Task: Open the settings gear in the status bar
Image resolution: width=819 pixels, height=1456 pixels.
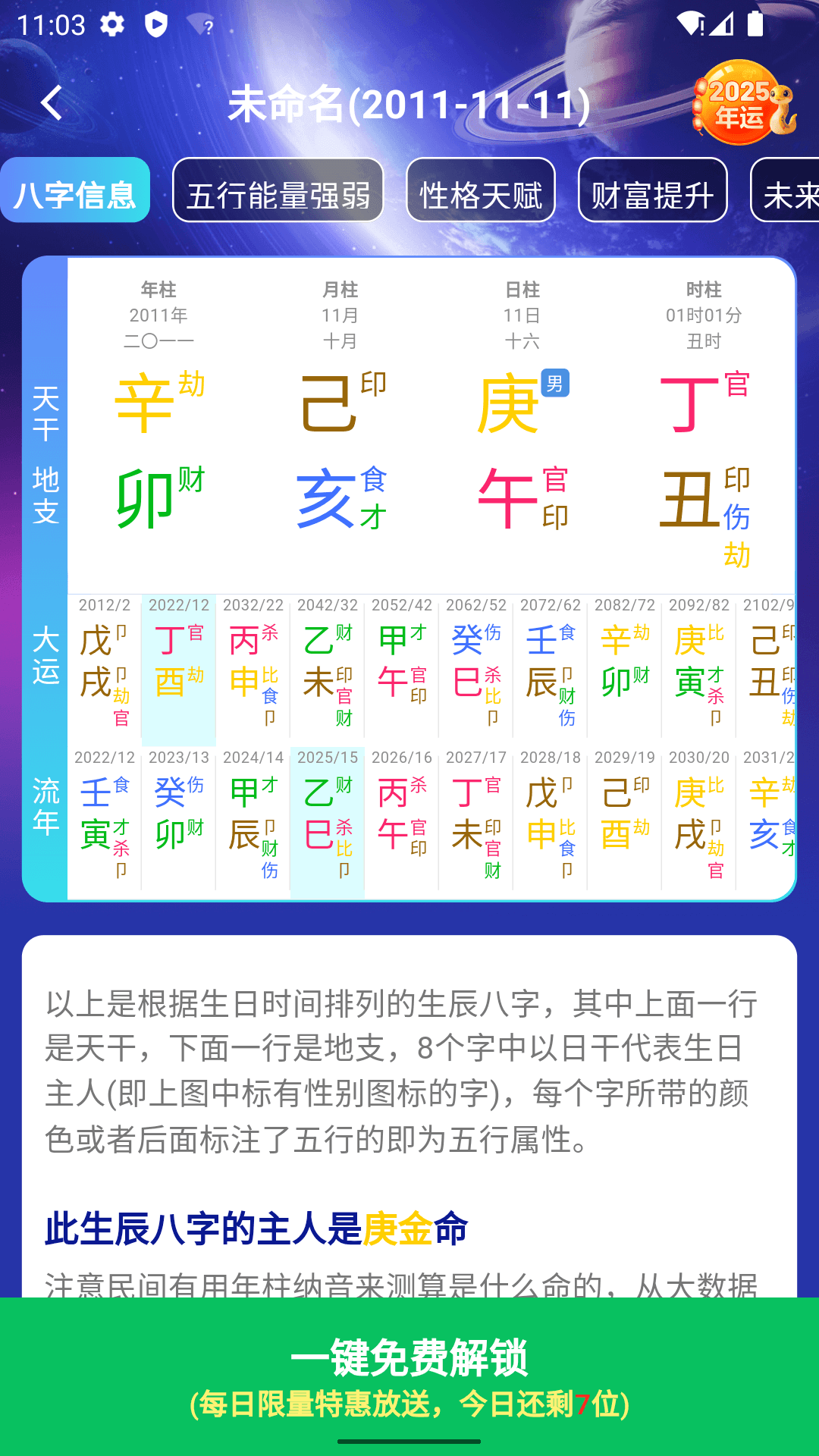Action: [x=111, y=24]
